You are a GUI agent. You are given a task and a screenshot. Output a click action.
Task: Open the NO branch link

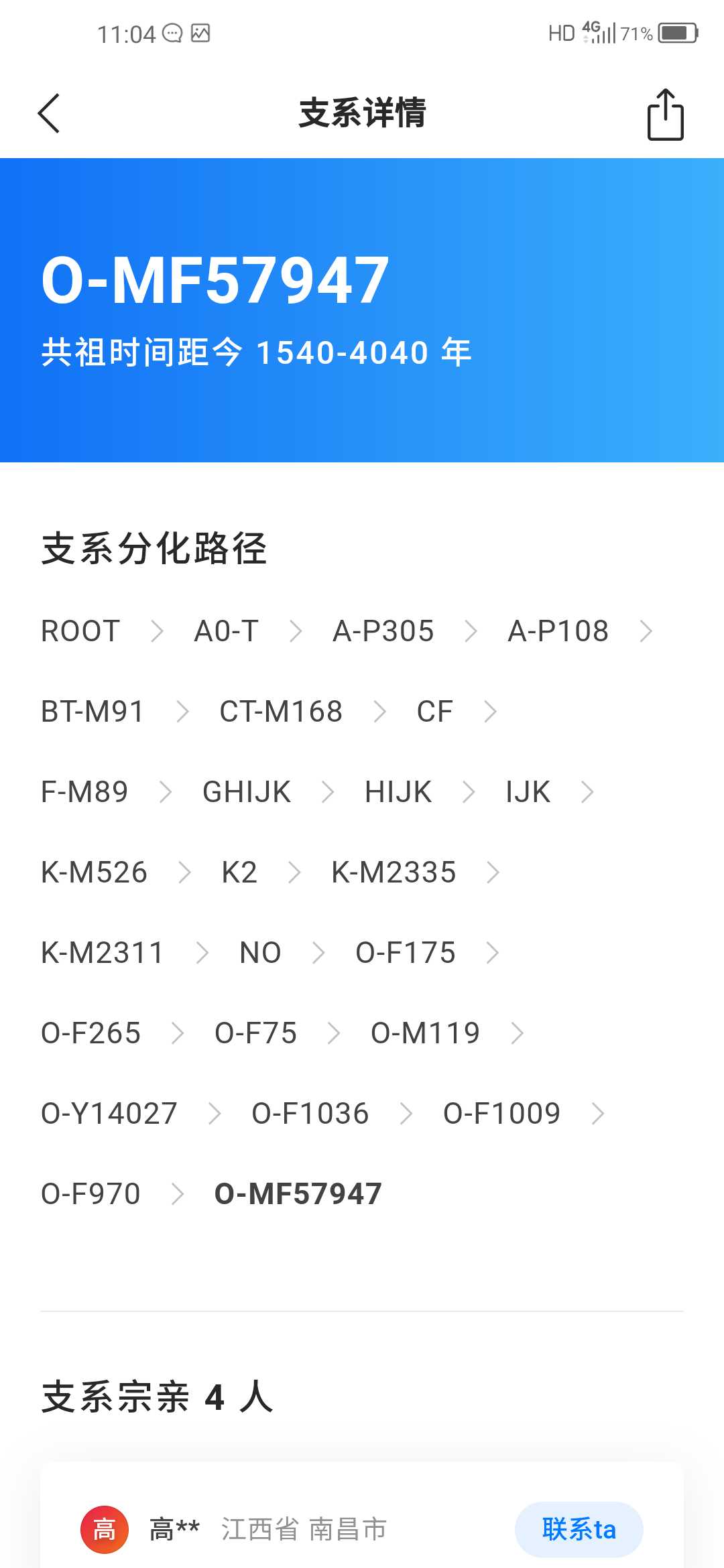click(x=260, y=953)
